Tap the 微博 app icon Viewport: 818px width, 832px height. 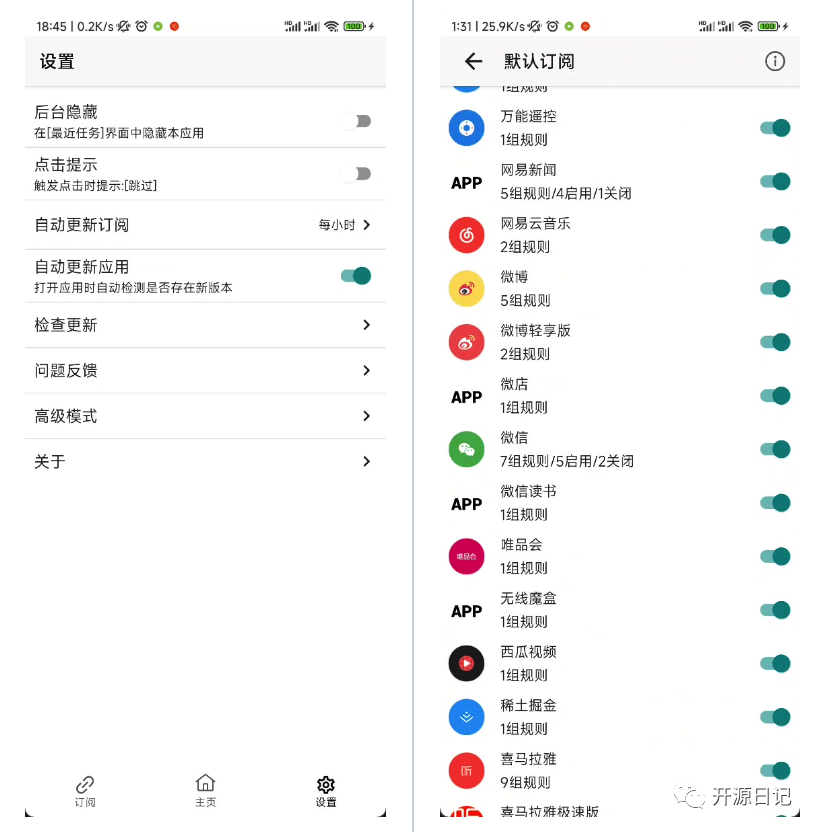click(466, 288)
